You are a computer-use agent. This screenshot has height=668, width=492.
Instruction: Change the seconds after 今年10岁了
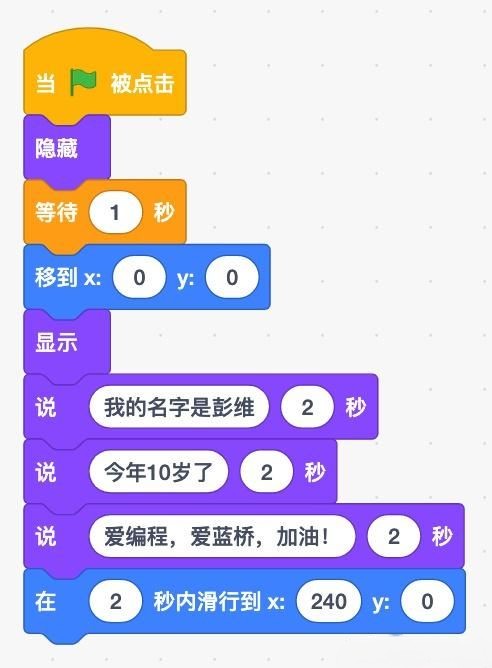[x=267, y=472]
